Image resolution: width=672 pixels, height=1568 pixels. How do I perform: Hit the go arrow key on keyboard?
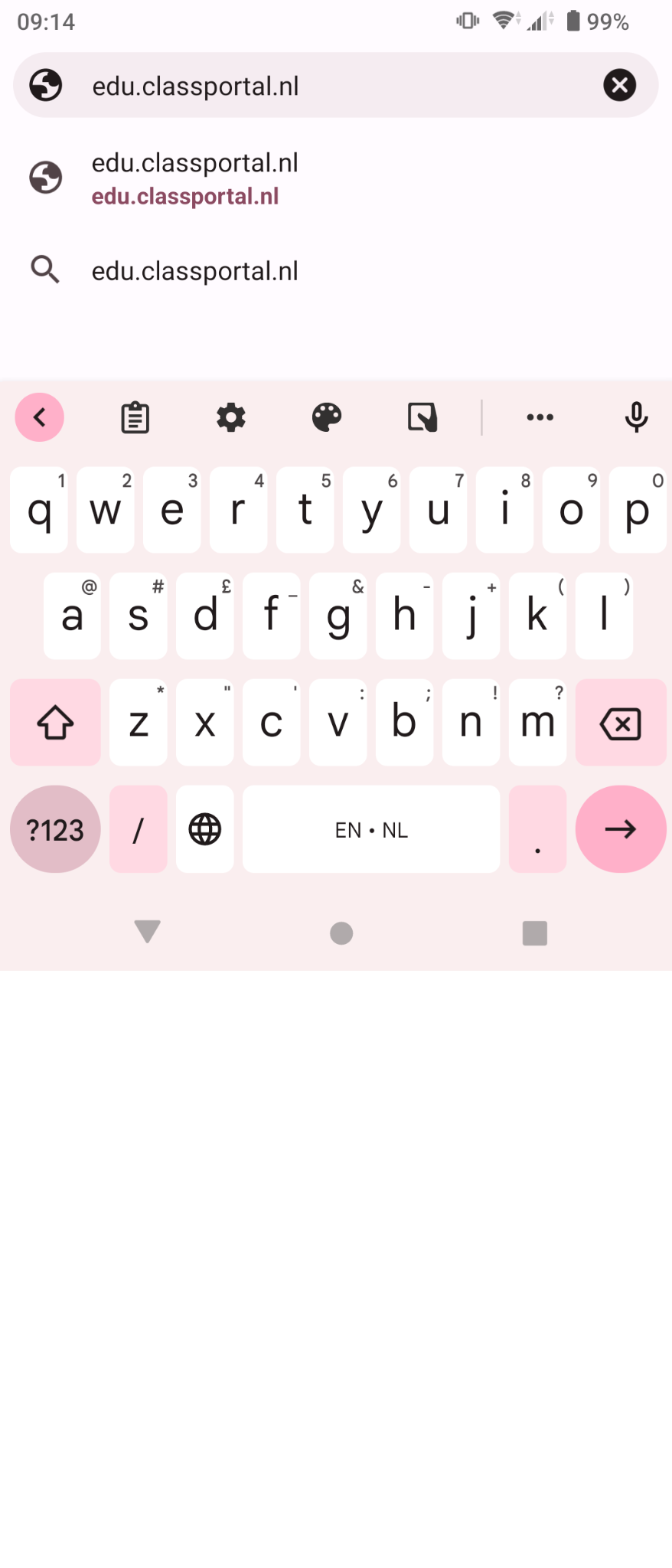click(620, 829)
